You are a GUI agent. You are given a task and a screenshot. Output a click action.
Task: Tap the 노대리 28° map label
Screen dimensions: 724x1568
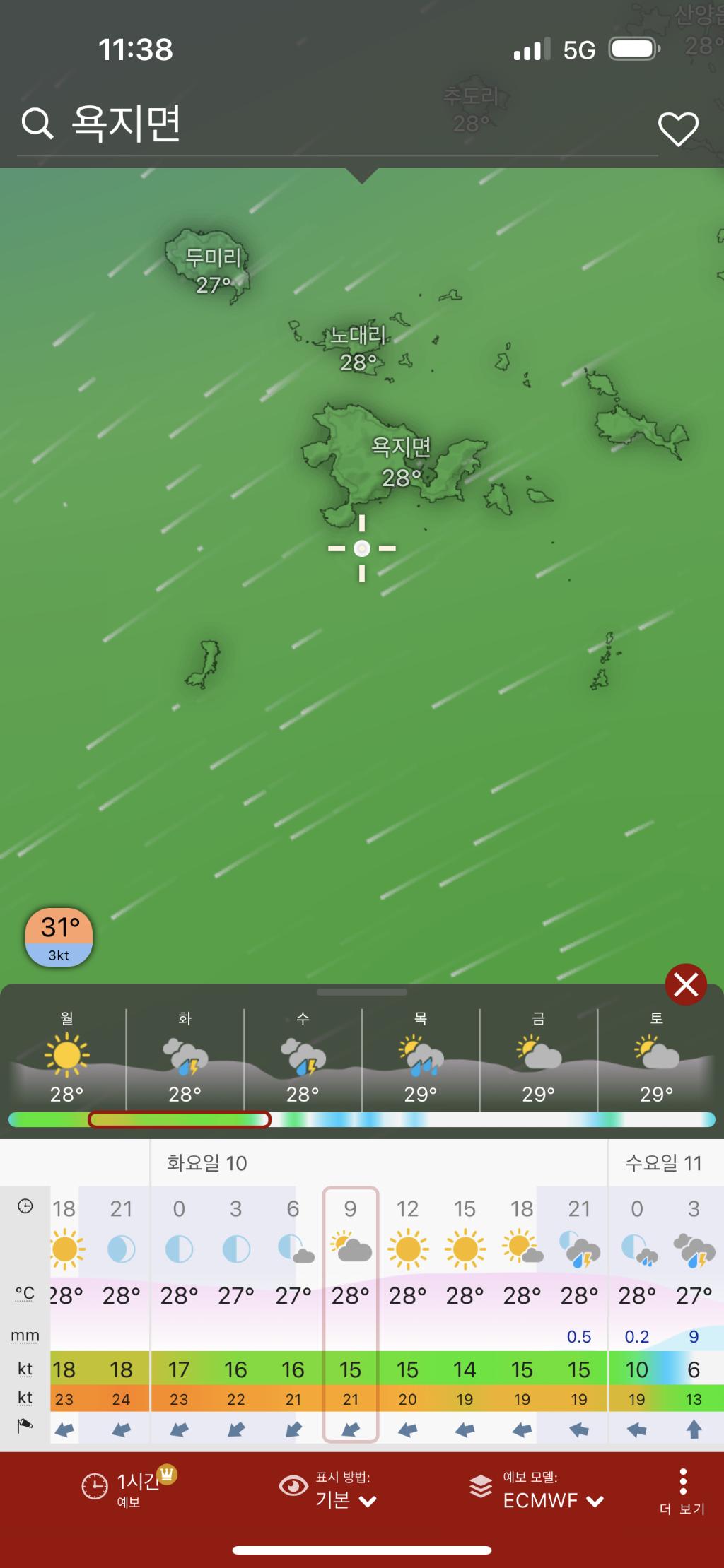pos(358,348)
